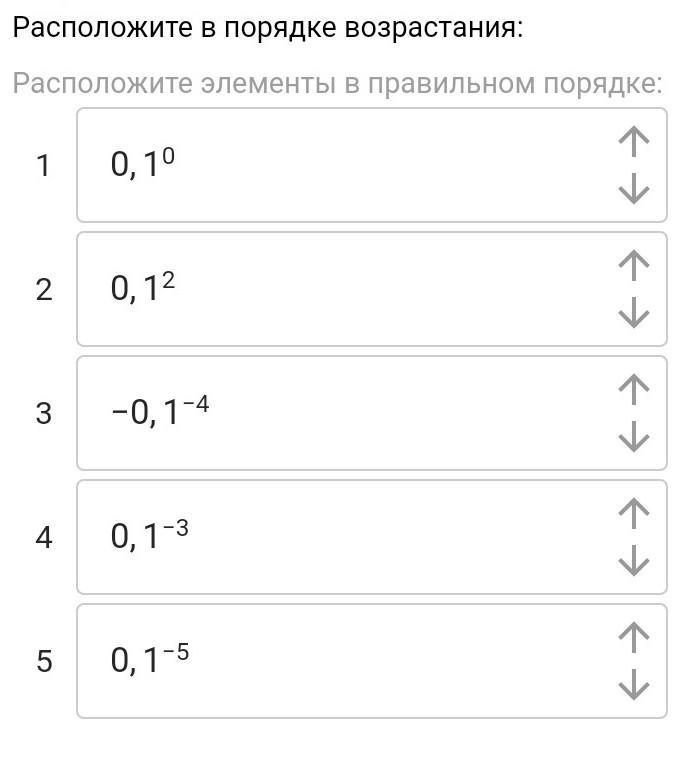Tap the up arrow for 0,1²
Screen dimensions: 690x770
coord(634,266)
